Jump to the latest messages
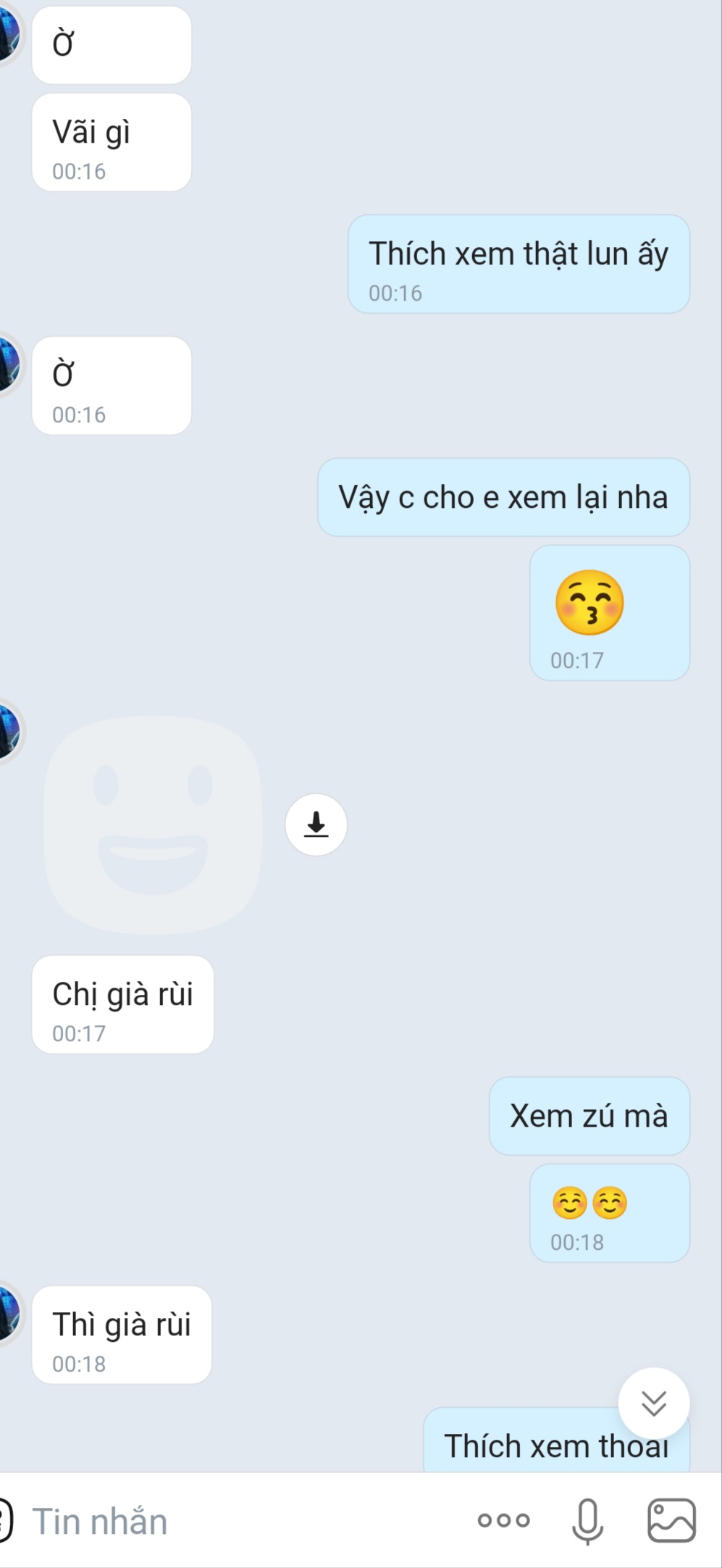The image size is (722, 1568). click(653, 1403)
